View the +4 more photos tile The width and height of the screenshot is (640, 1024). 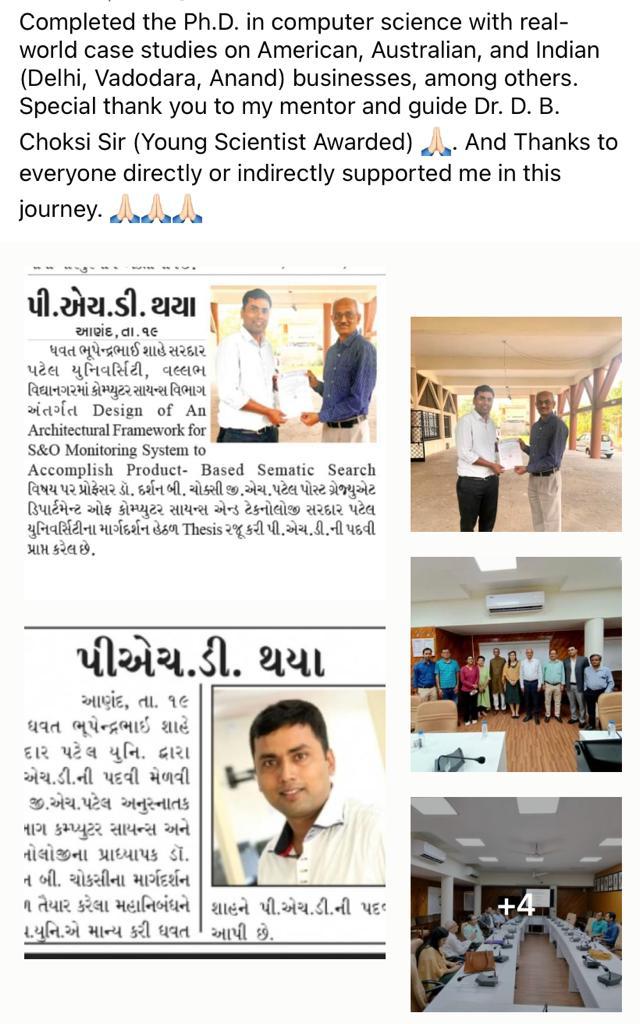click(x=516, y=904)
